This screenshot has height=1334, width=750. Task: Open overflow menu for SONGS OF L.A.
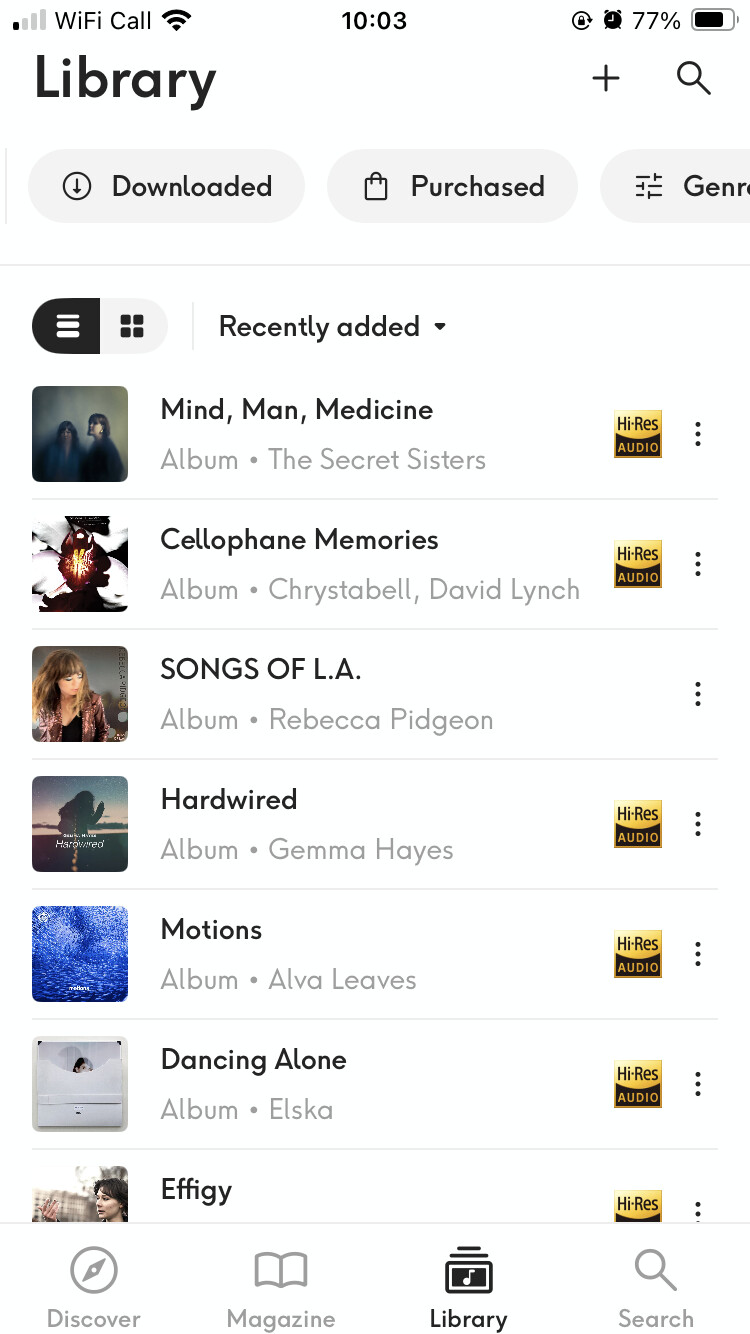point(698,694)
